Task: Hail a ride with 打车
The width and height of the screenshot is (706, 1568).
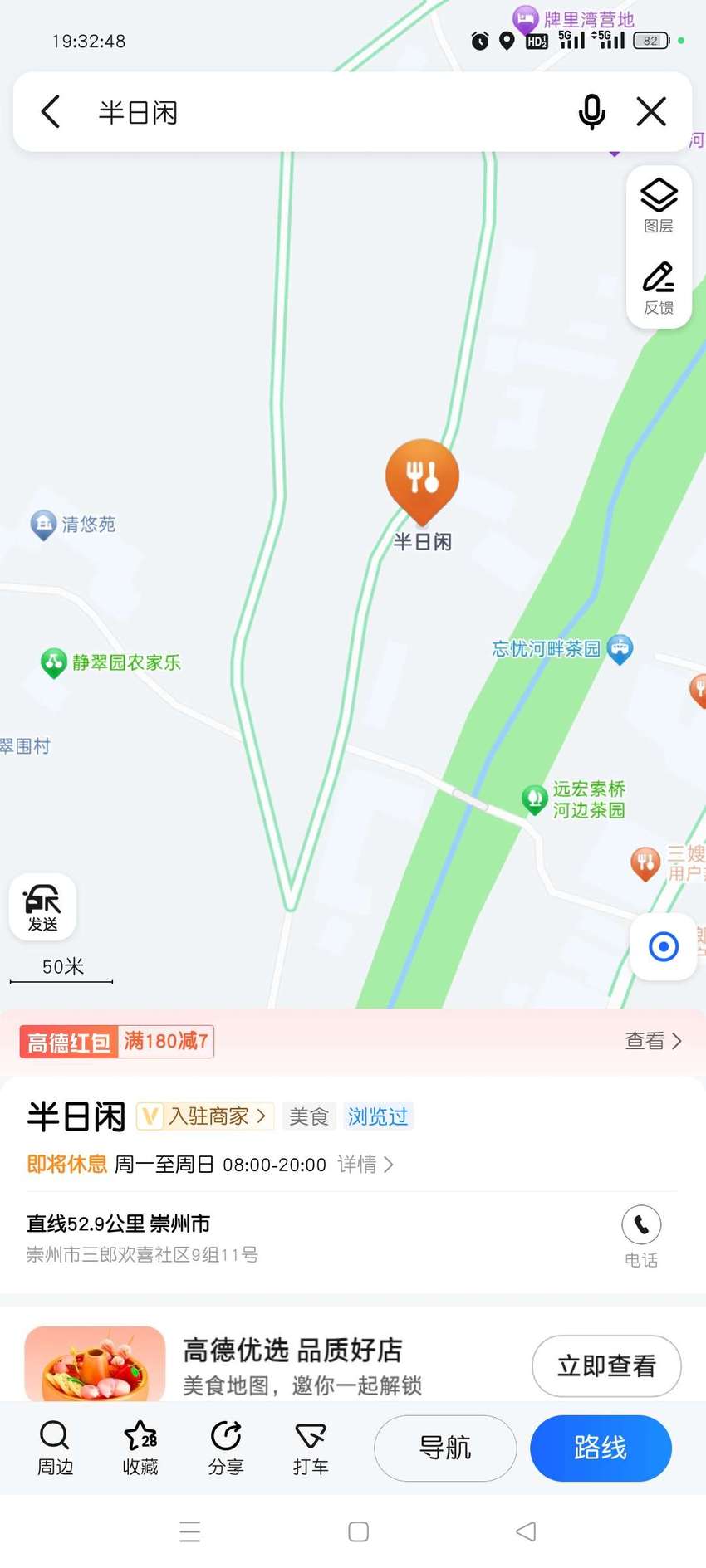Action: pos(311,1448)
